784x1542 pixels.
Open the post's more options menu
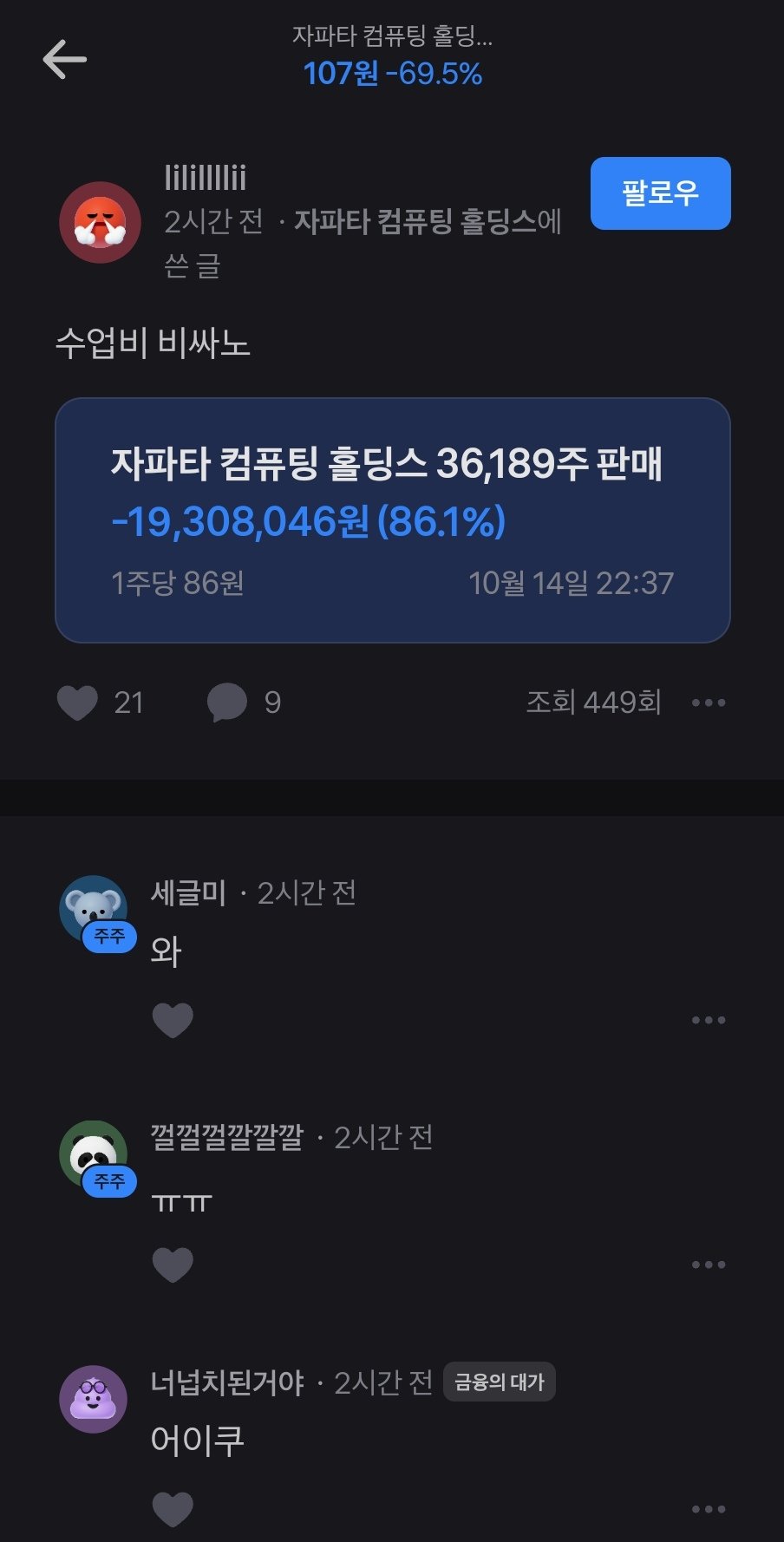click(709, 702)
